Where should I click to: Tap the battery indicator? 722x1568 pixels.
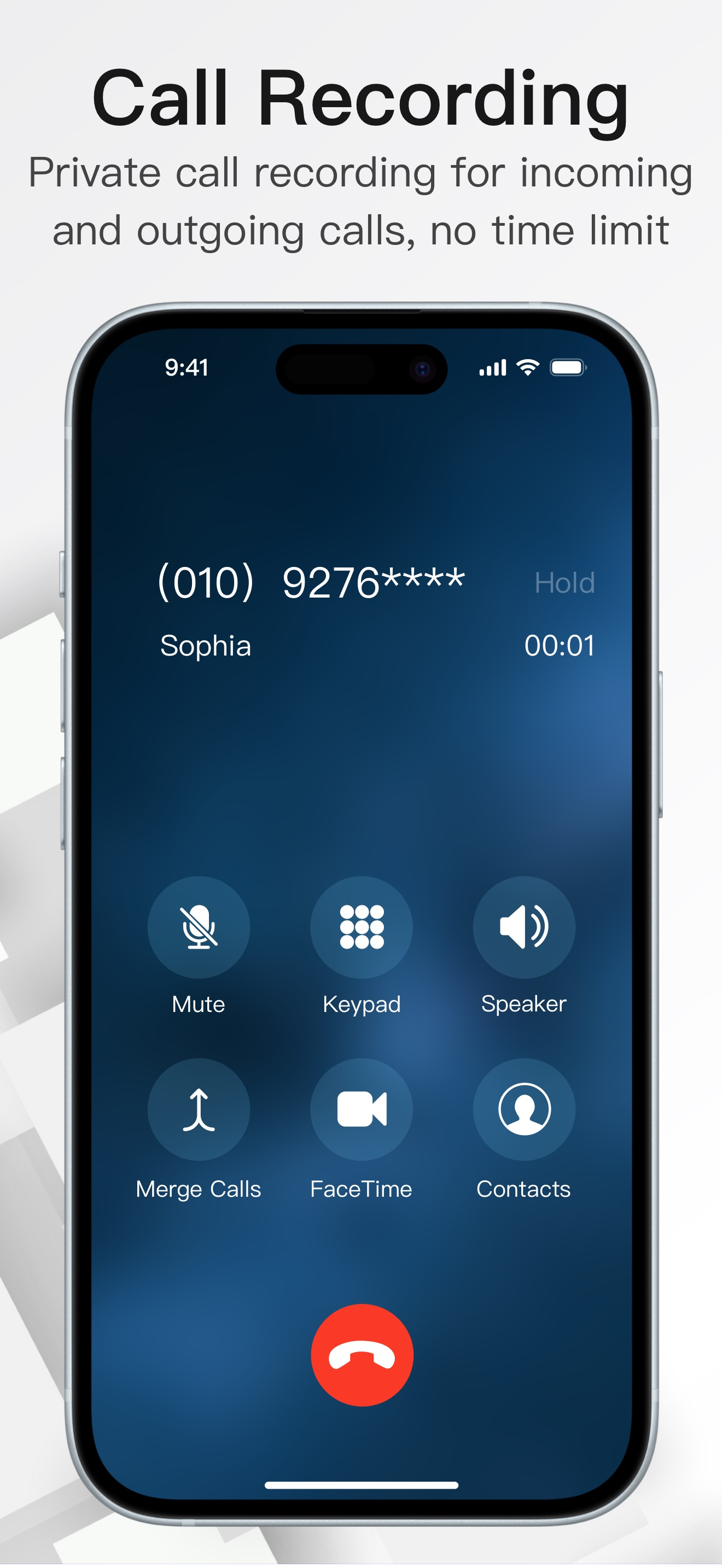566,366
